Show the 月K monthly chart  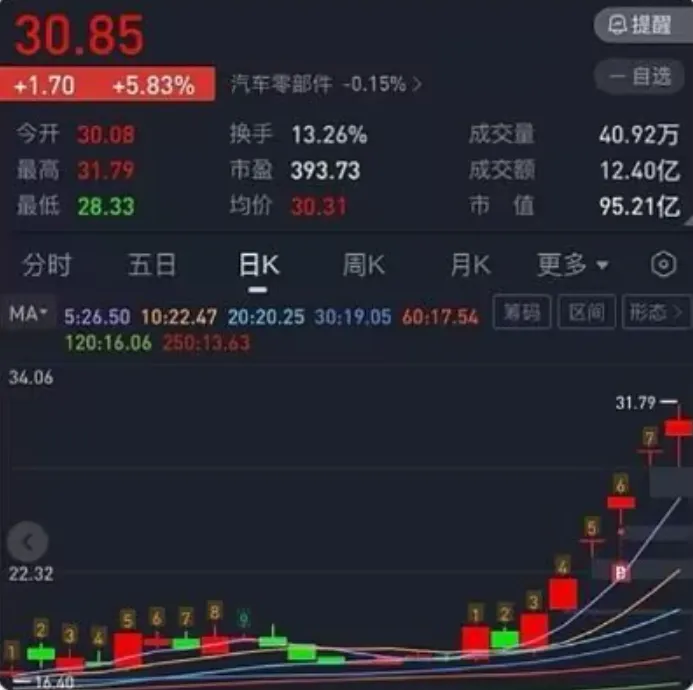469,265
